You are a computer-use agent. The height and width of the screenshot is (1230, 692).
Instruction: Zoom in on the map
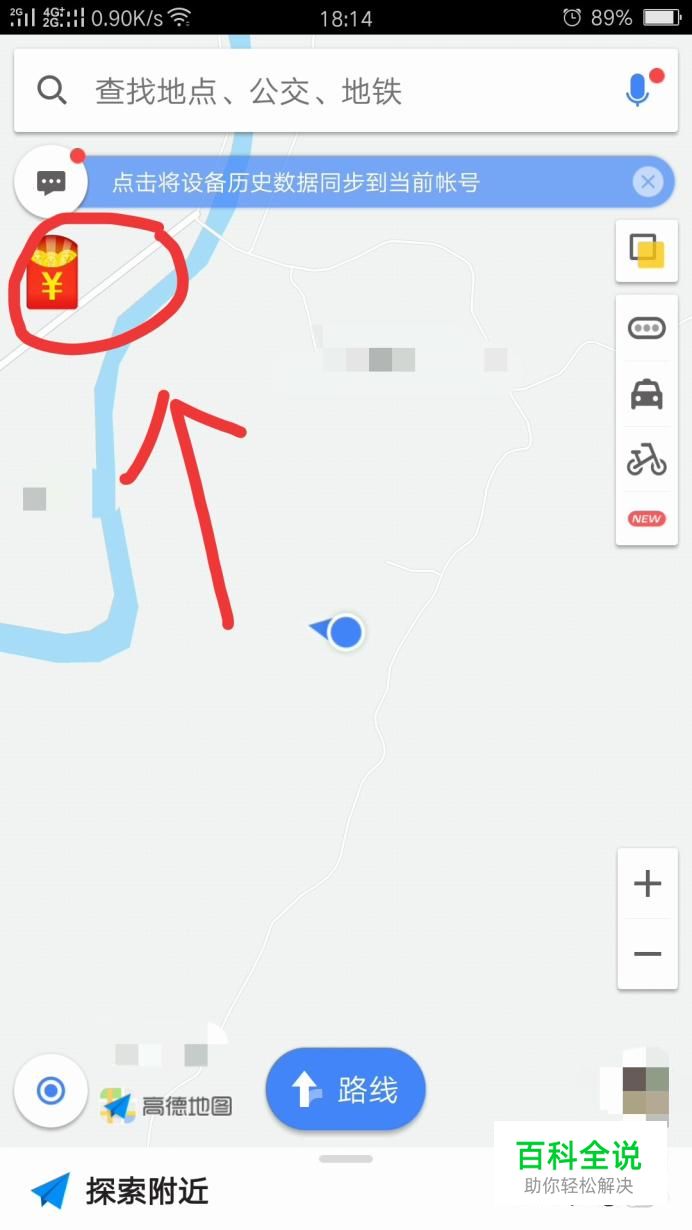(x=647, y=884)
